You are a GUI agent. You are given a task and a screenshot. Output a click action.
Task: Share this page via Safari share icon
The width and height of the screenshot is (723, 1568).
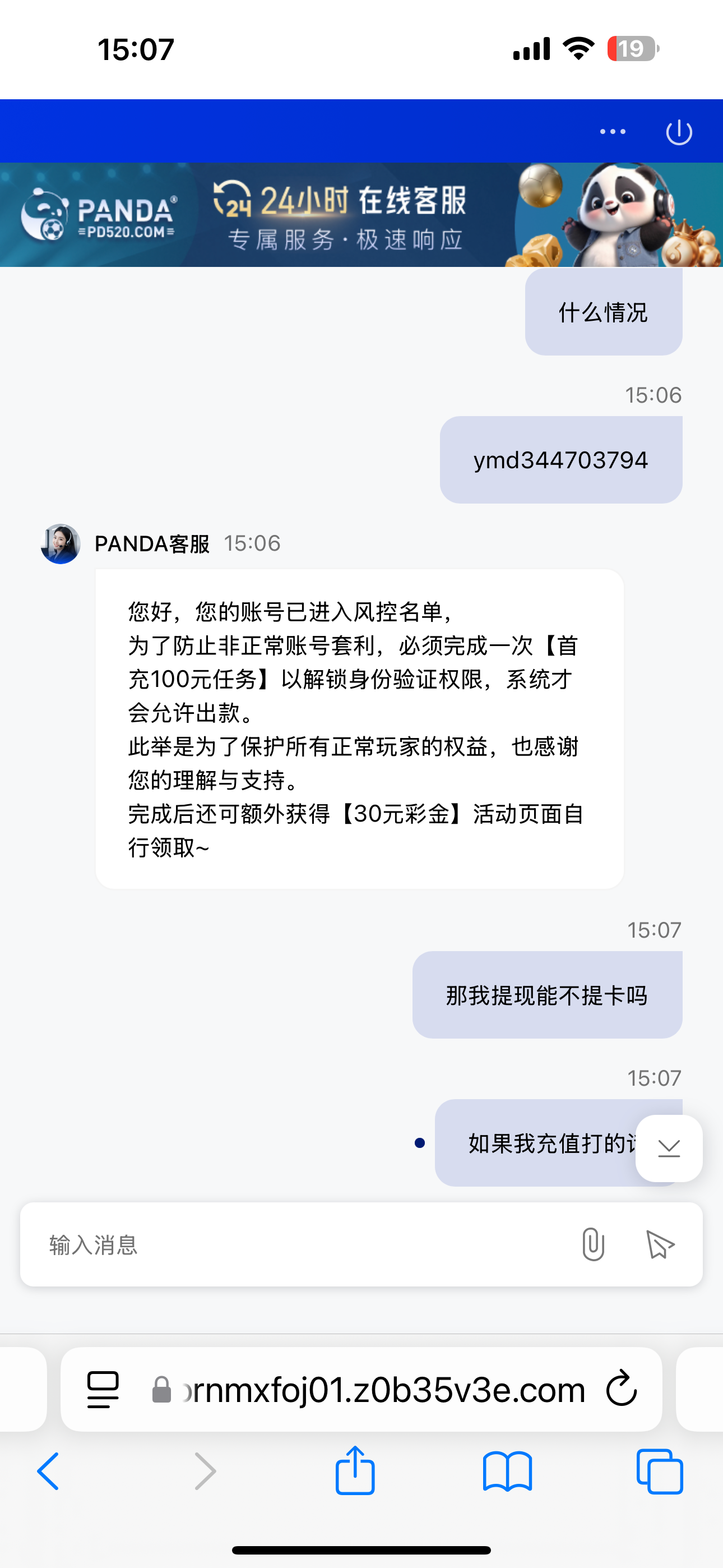355,1470
